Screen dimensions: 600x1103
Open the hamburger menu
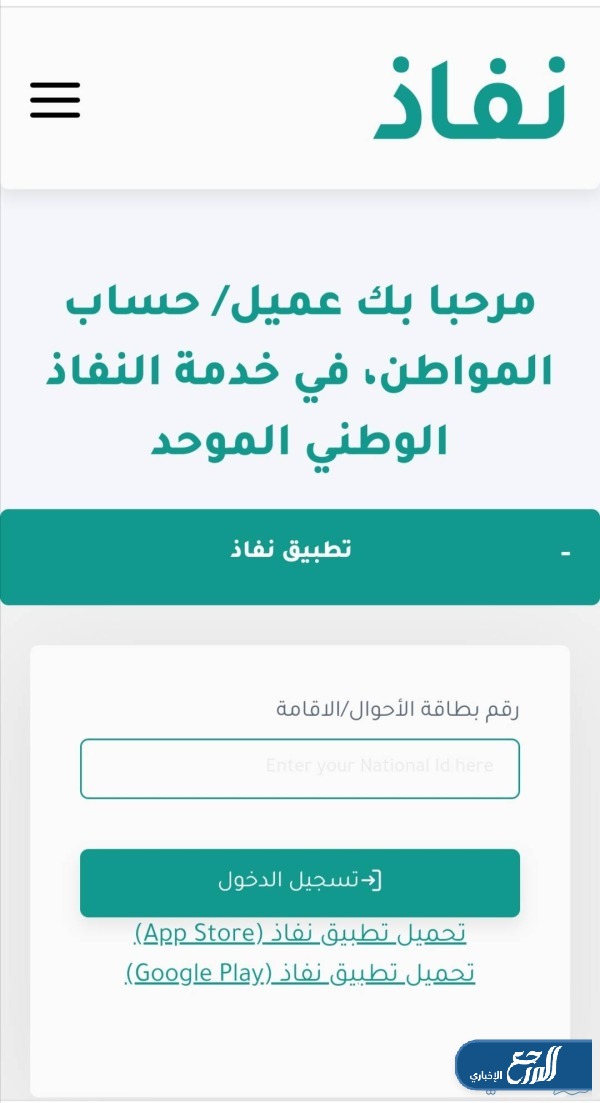point(55,99)
